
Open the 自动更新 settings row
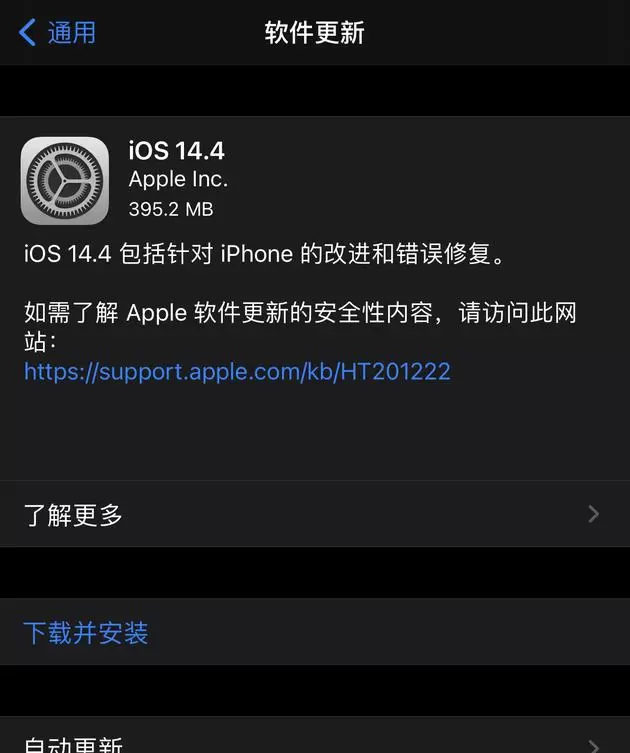pos(314,742)
